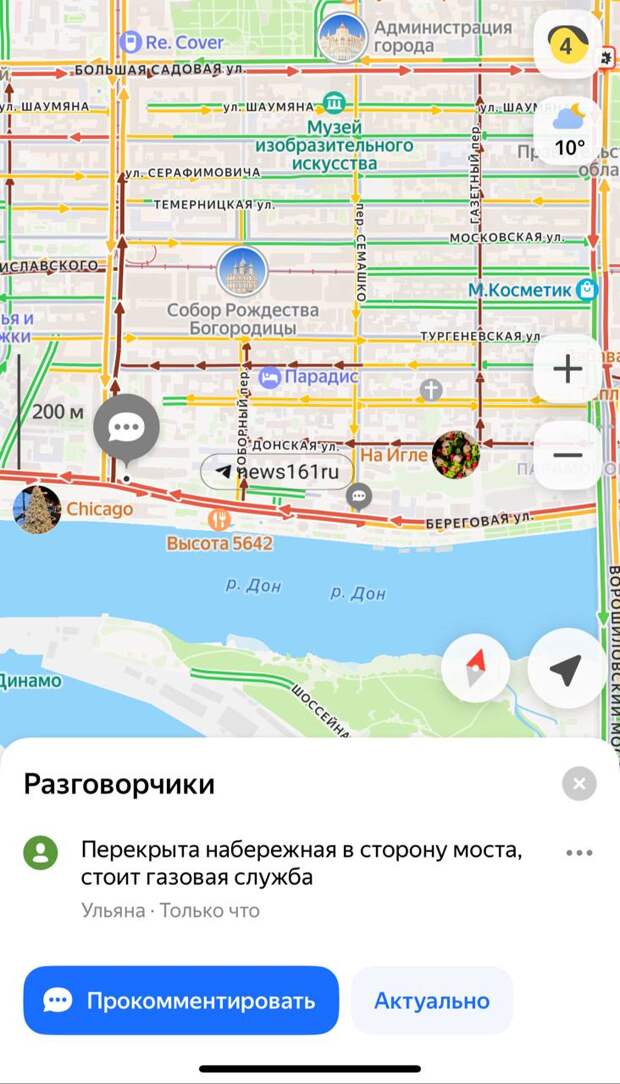Mark the report as Актуально

431,1000
